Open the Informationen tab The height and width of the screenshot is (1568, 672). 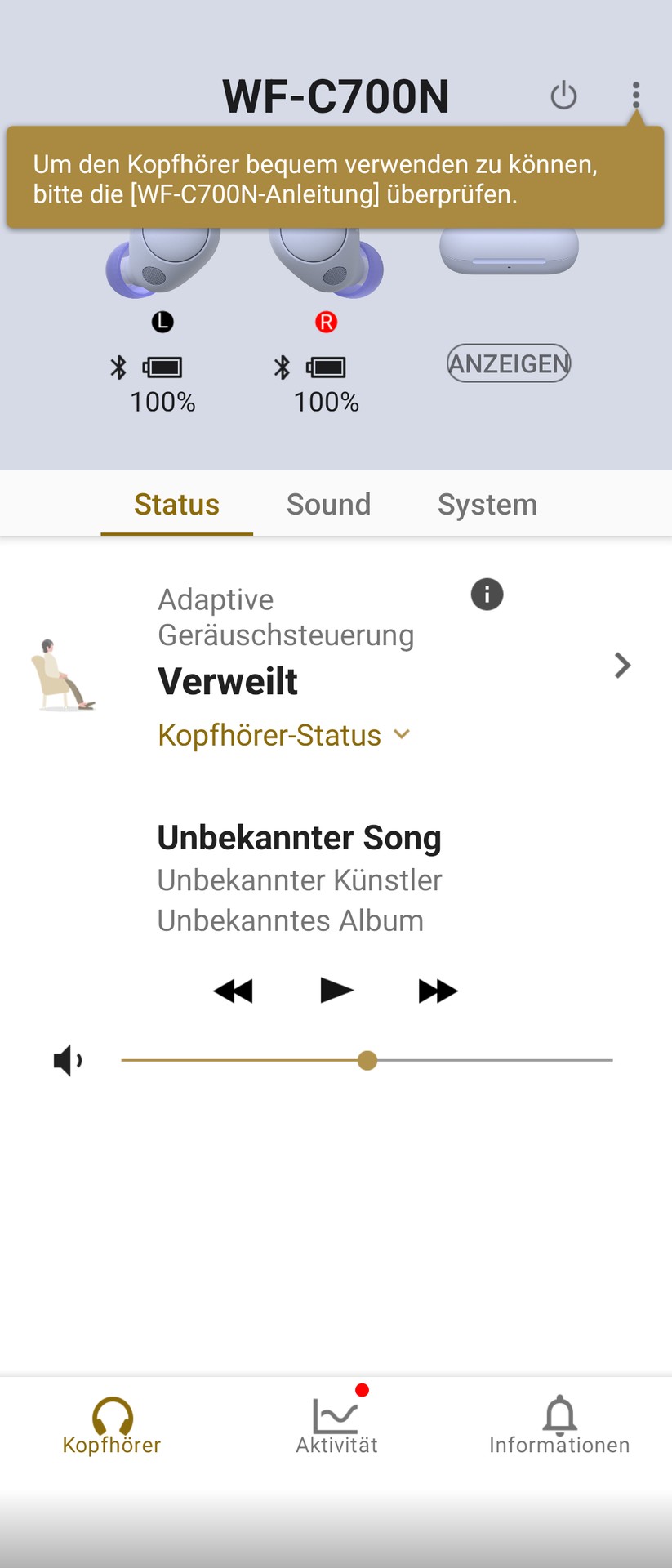coord(559,1425)
